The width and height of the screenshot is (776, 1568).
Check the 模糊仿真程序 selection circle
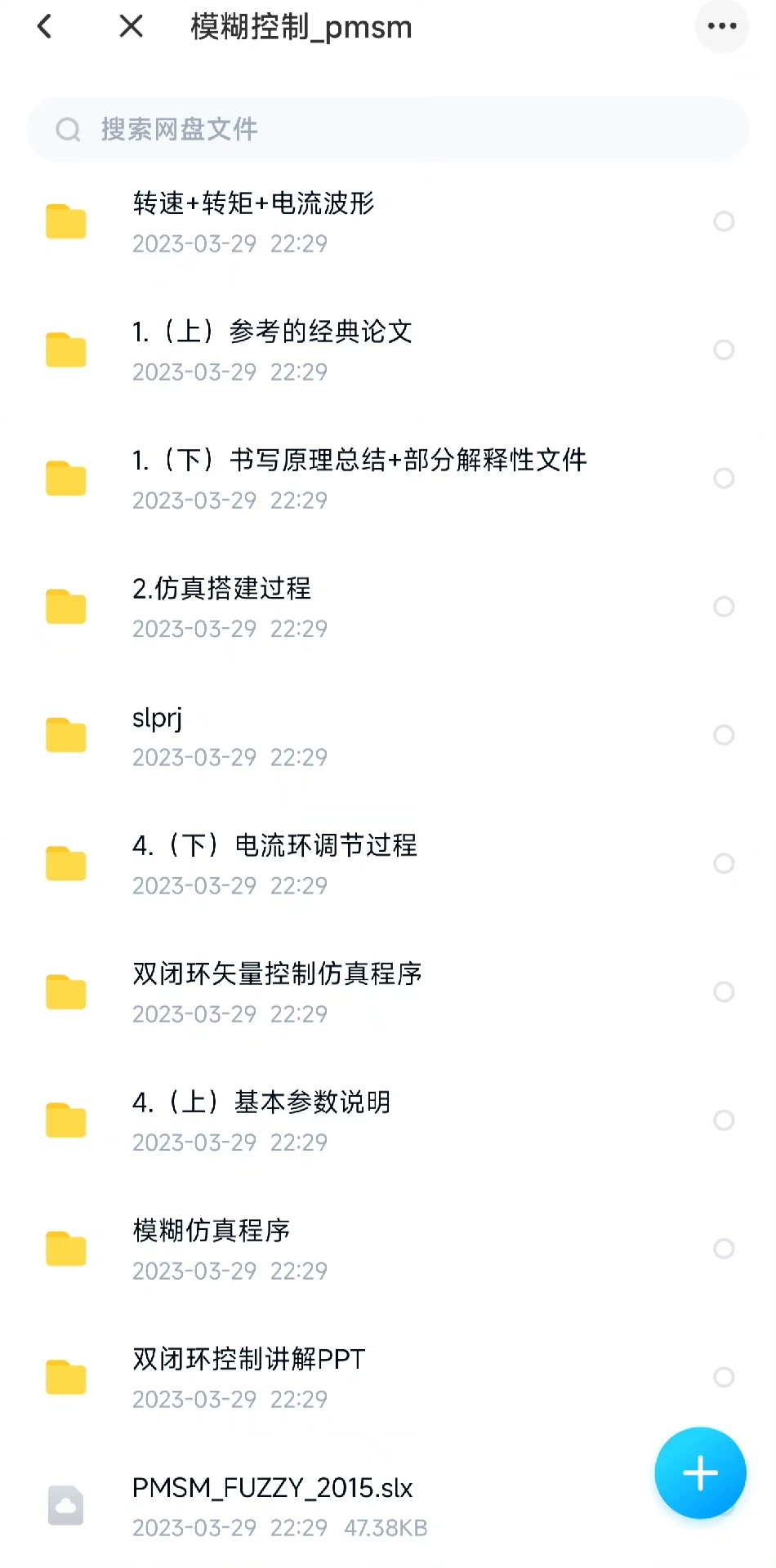pyautogui.click(x=724, y=1248)
